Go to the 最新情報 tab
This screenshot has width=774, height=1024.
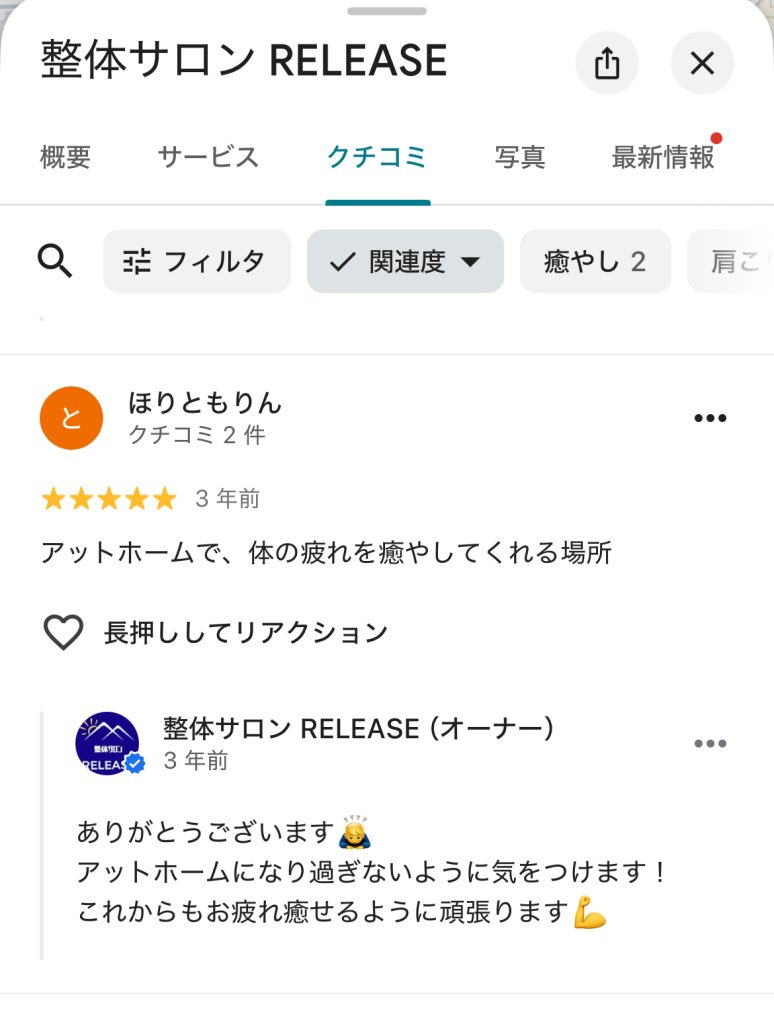[x=663, y=157]
